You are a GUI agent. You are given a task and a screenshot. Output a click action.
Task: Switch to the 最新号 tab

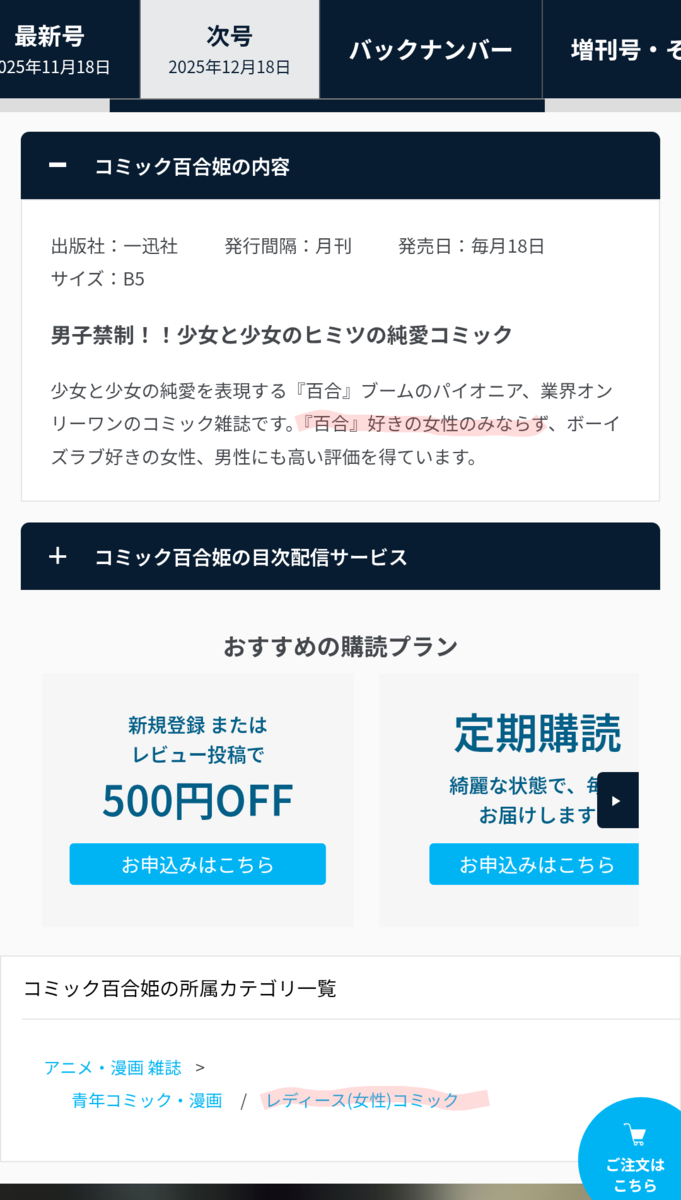[55, 50]
